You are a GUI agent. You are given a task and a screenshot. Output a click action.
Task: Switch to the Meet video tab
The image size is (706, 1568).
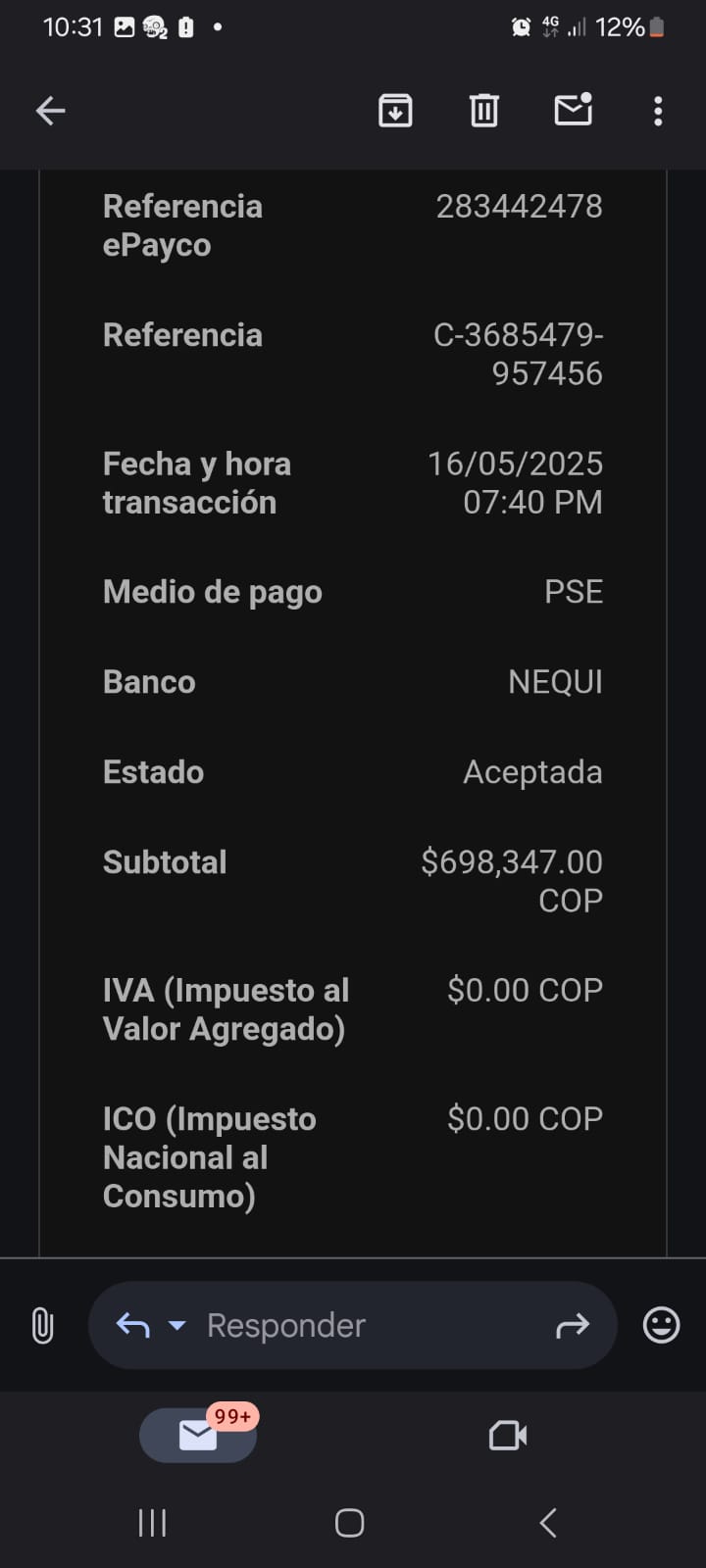click(x=508, y=1436)
